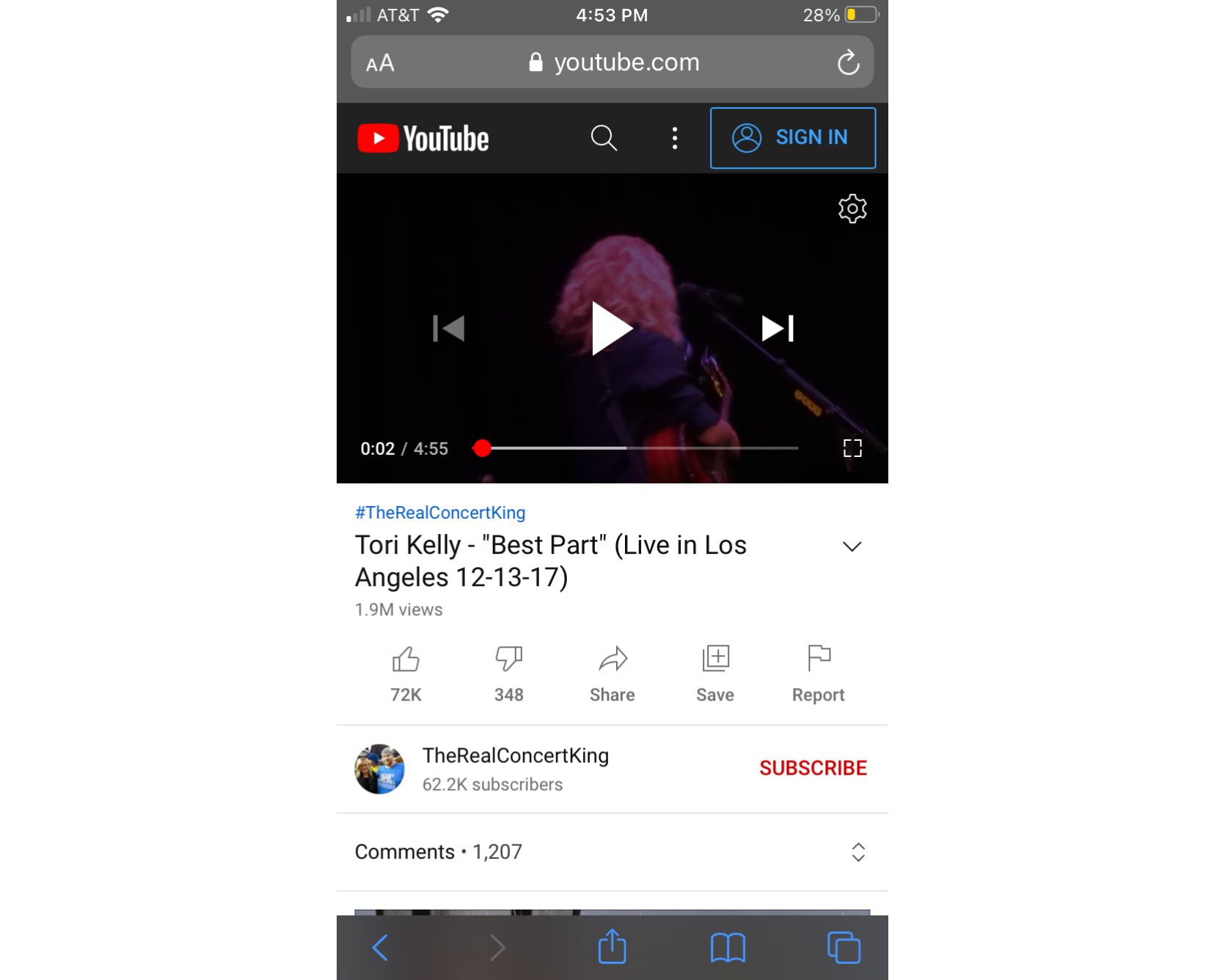
Task: Open the #TheRealConcertKing hashtag link
Action: tap(440, 513)
